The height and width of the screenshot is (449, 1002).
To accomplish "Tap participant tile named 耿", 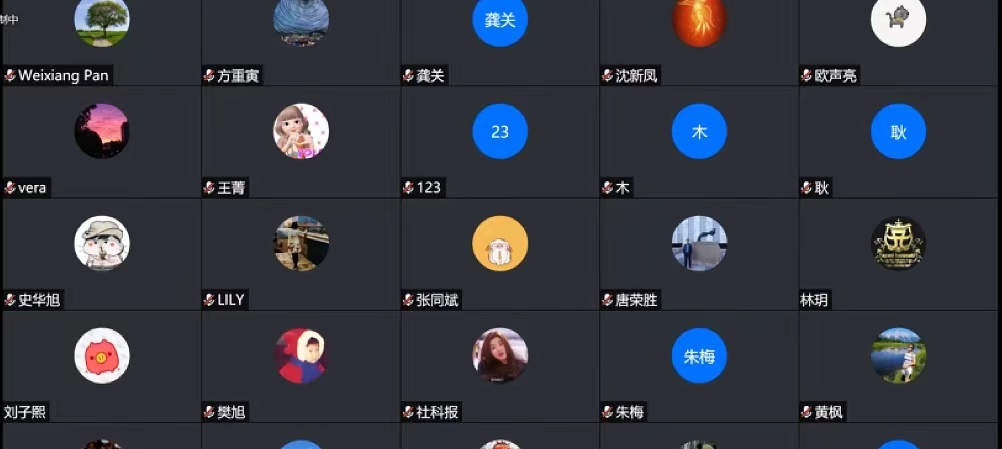I will [898, 140].
